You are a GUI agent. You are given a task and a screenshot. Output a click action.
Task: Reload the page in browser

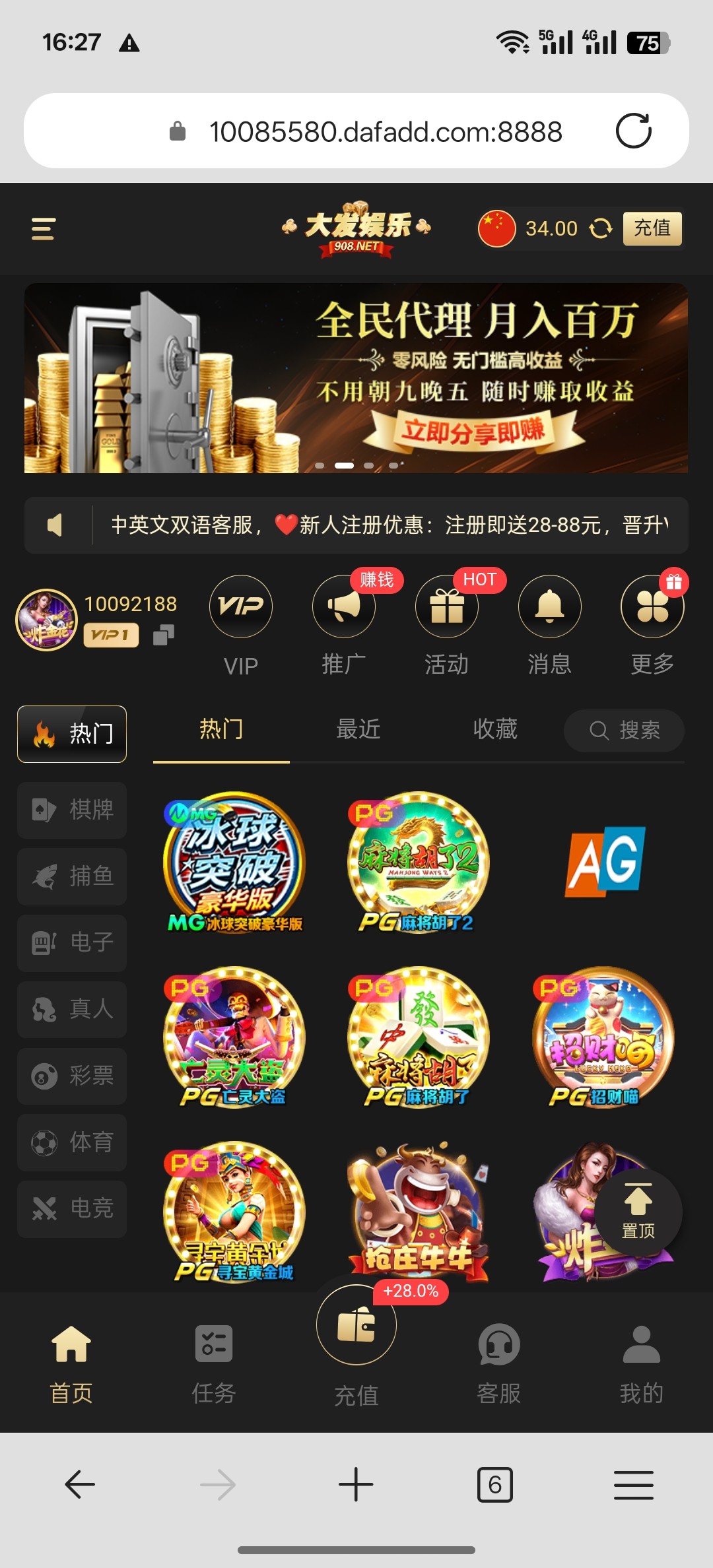(x=633, y=131)
